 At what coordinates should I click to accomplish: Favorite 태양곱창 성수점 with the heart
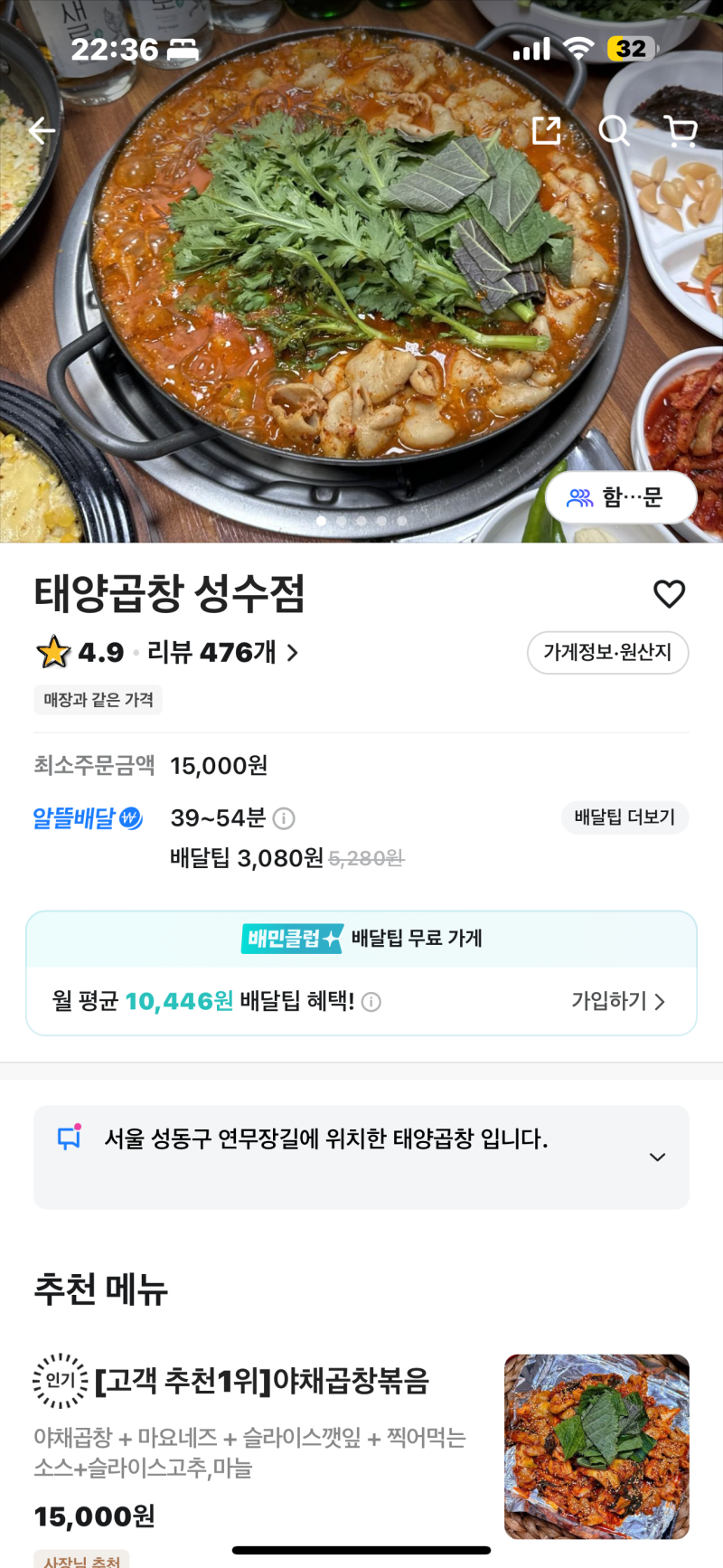[x=669, y=594]
